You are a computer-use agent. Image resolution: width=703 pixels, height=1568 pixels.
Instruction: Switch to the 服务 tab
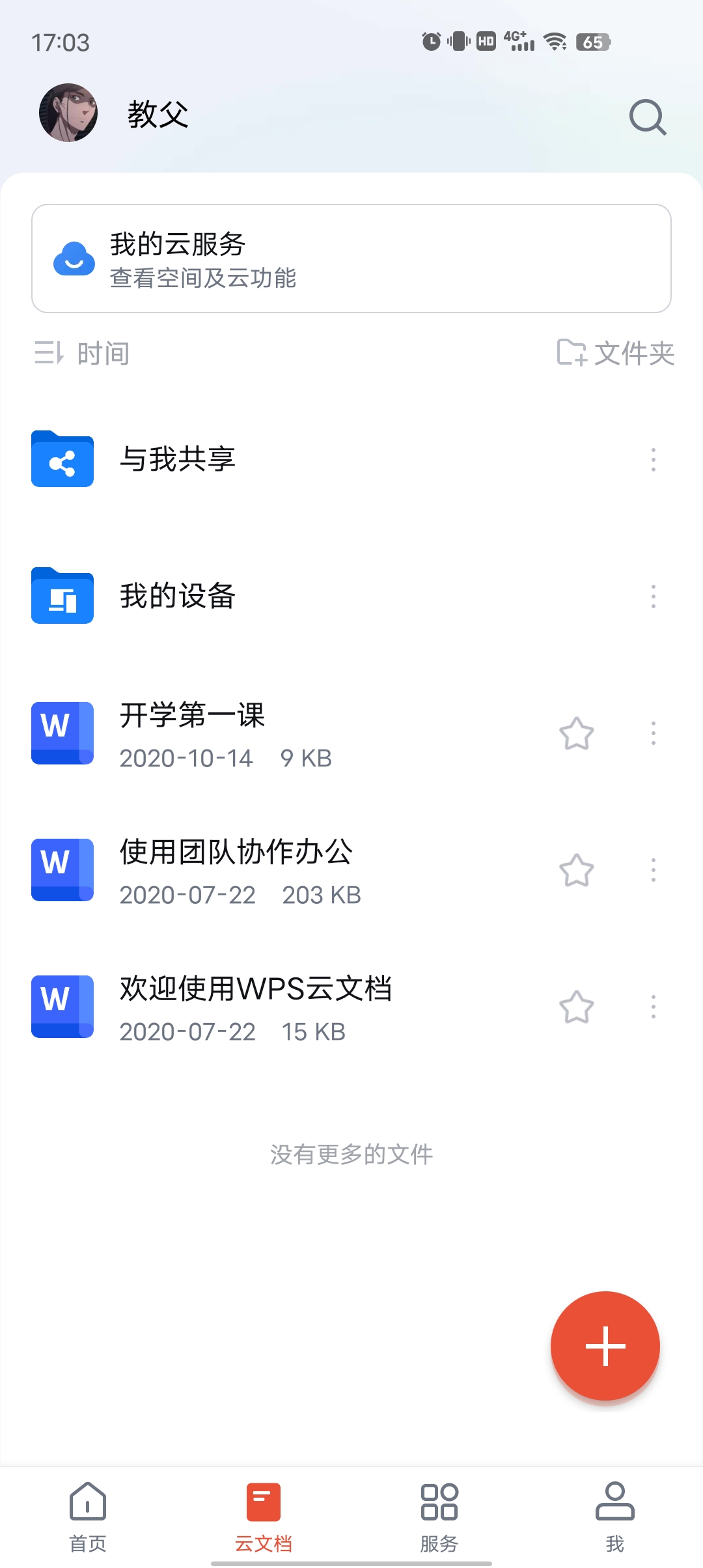(x=439, y=1516)
